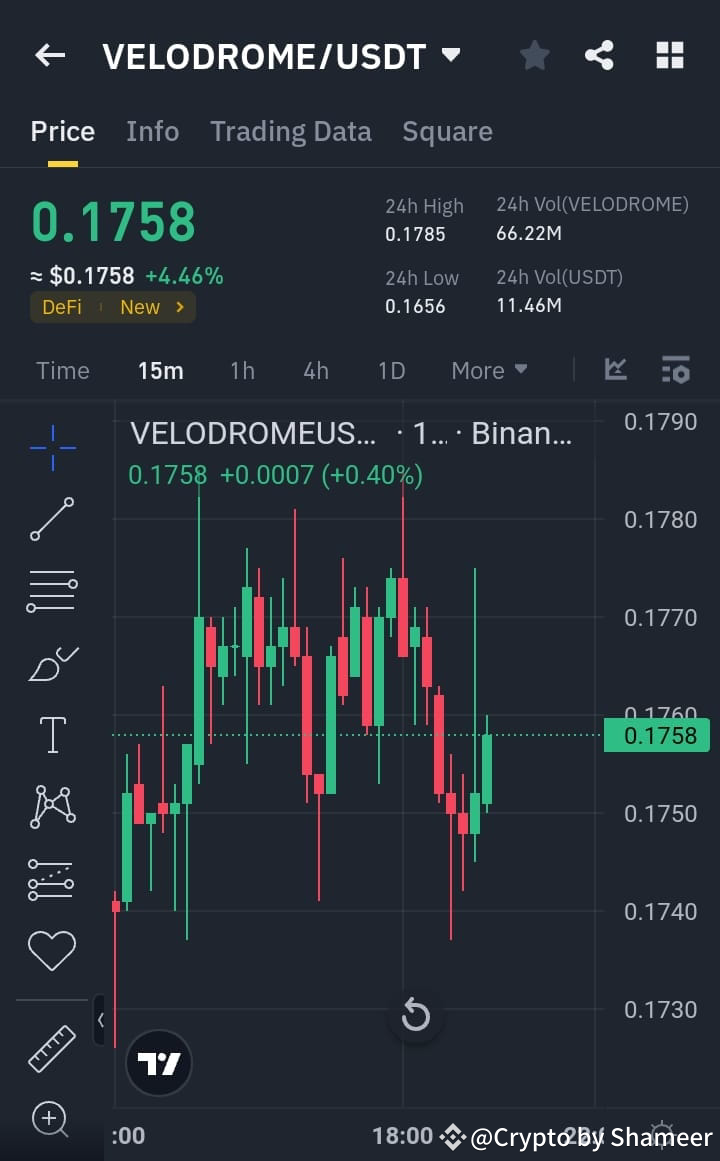Select the brush drawing tool
The height and width of the screenshot is (1161, 720).
point(51,662)
